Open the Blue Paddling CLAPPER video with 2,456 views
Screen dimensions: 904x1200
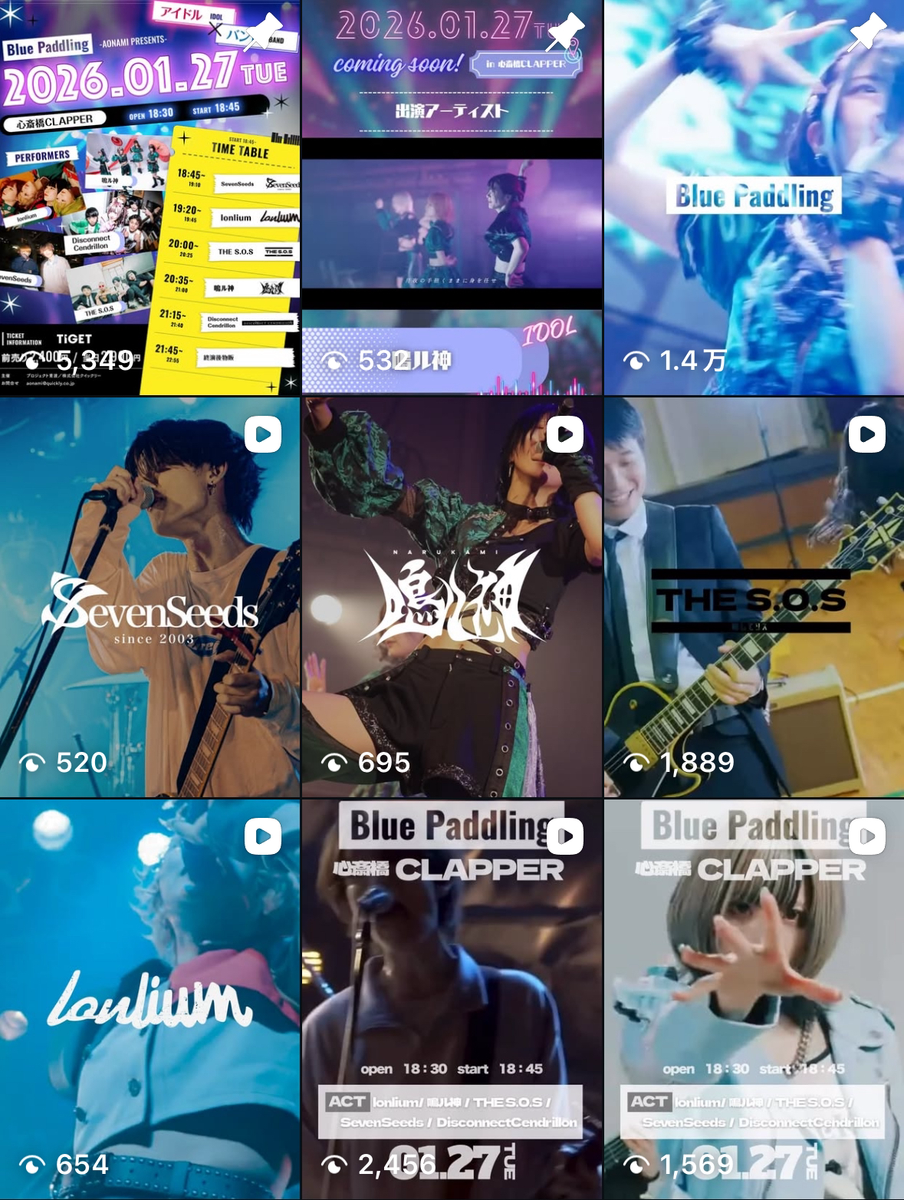pyautogui.click(x=452, y=998)
